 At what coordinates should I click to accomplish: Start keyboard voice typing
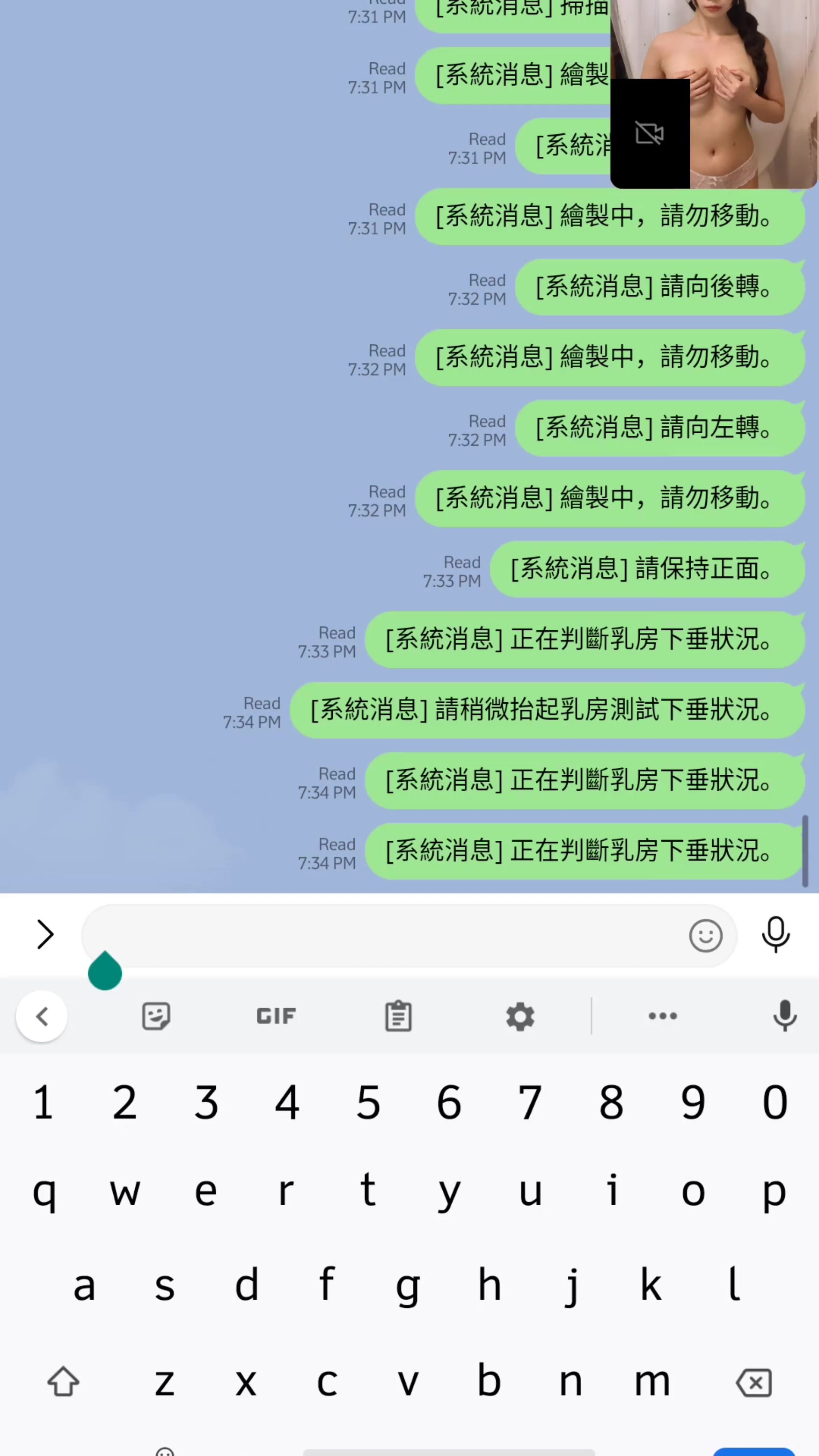(784, 1016)
